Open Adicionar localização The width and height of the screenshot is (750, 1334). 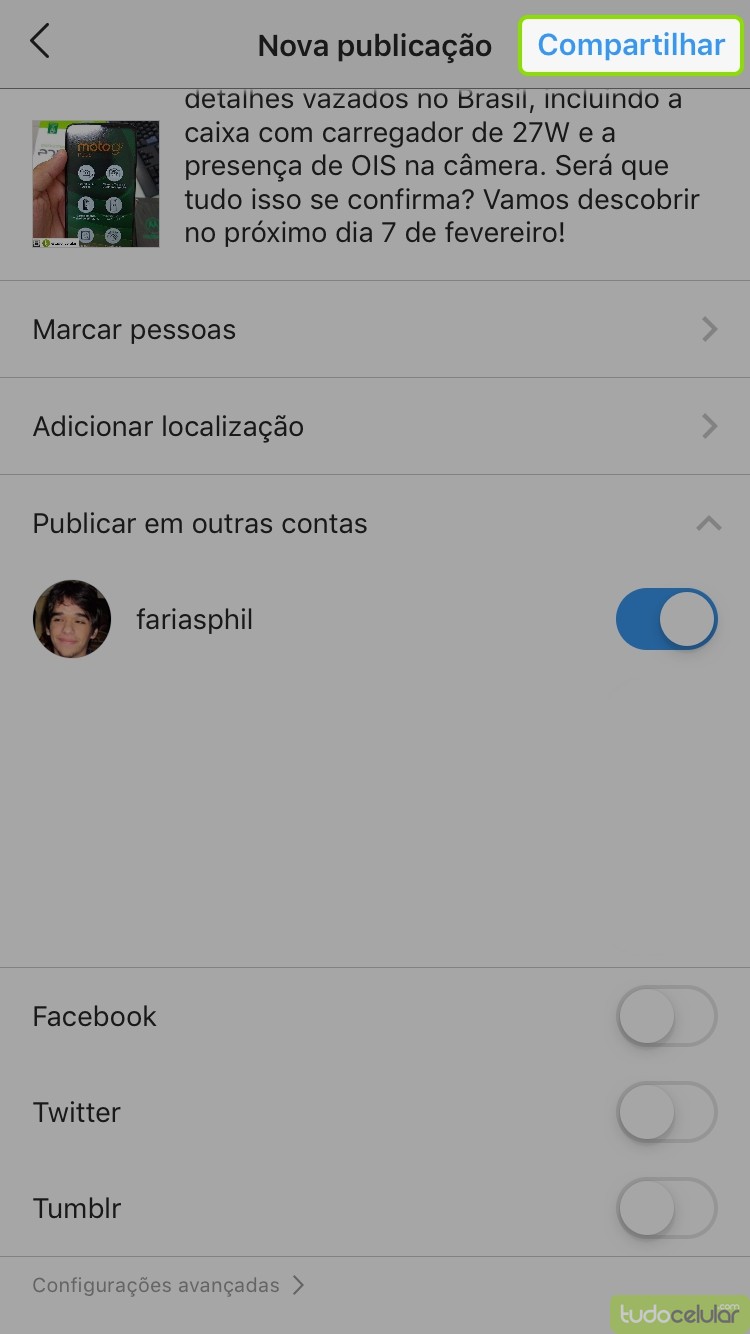click(375, 427)
